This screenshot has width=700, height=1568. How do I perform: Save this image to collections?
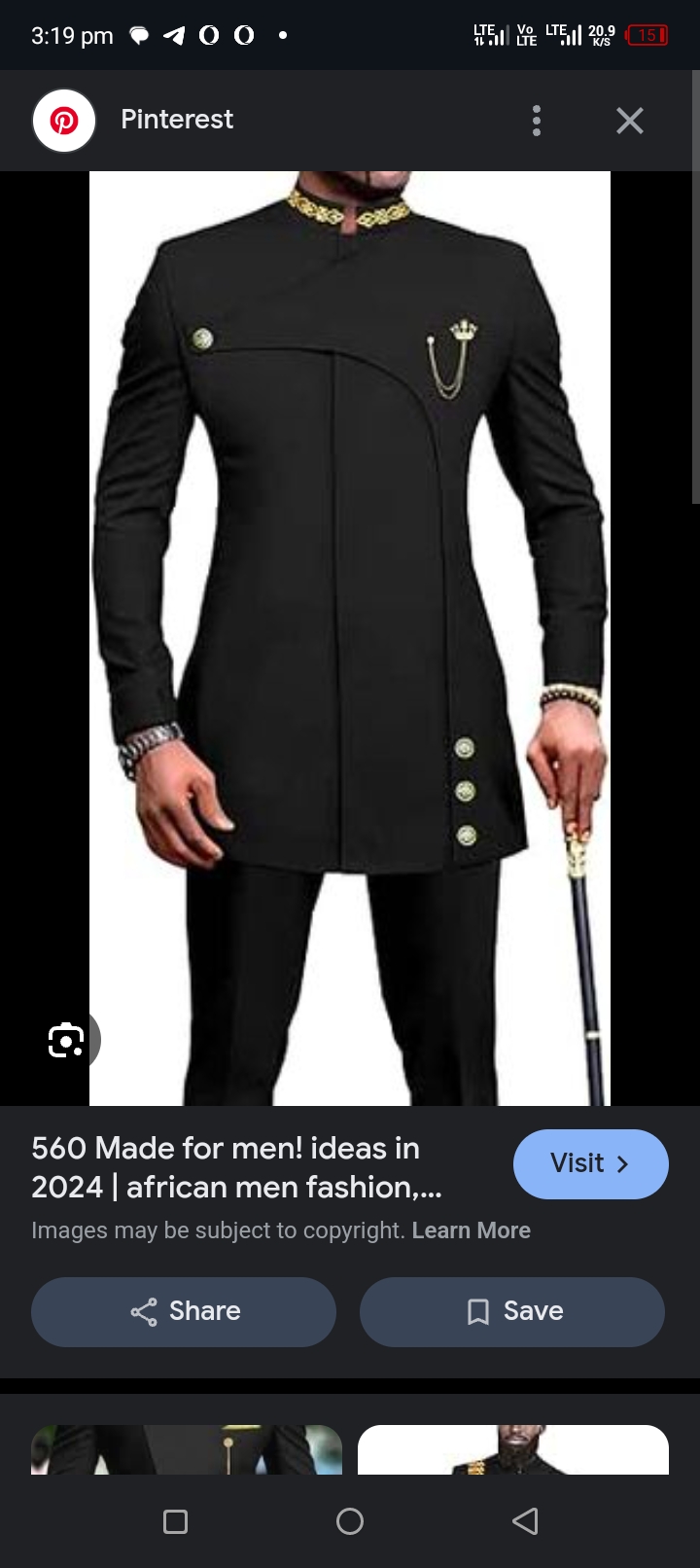point(512,1312)
